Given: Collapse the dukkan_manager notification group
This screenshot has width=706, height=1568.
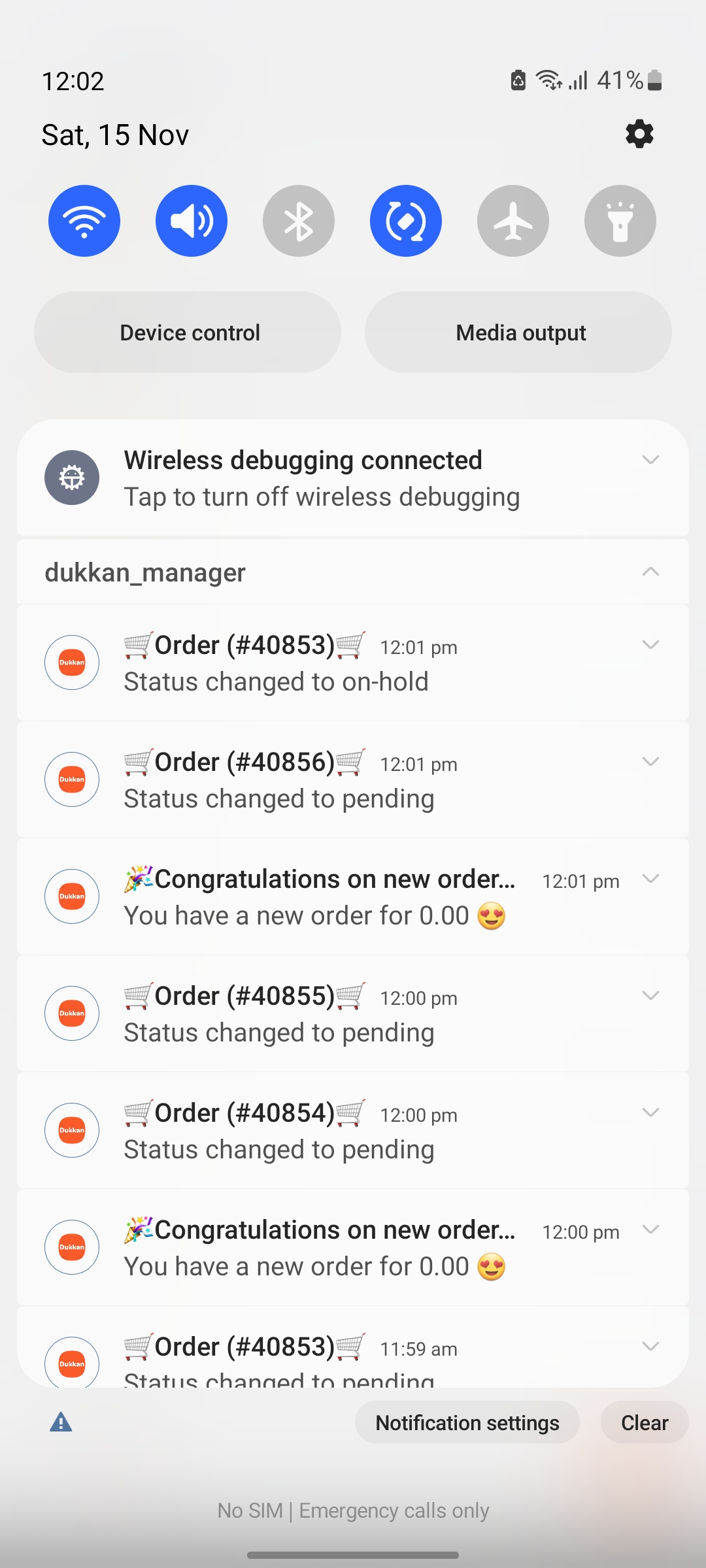Looking at the screenshot, I should tap(650, 572).
